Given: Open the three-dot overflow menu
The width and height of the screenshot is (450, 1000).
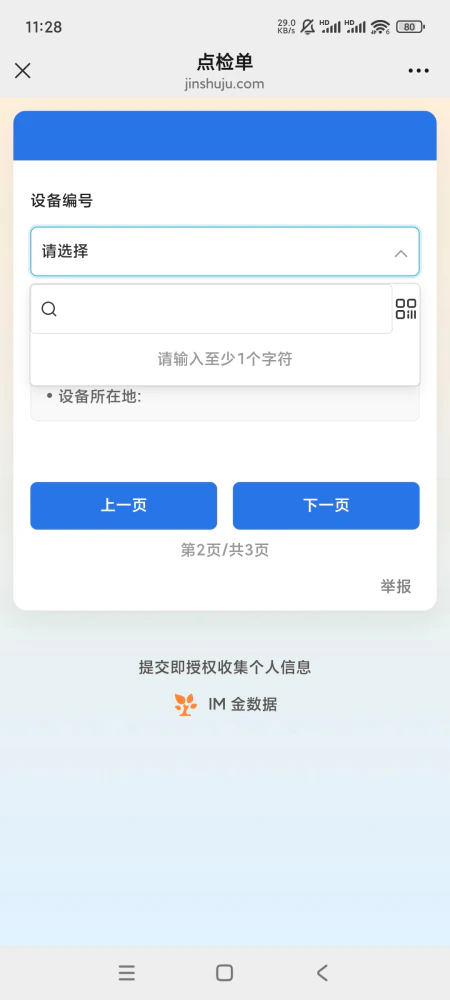Looking at the screenshot, I should pyautogui.click(x=418, y=71).
